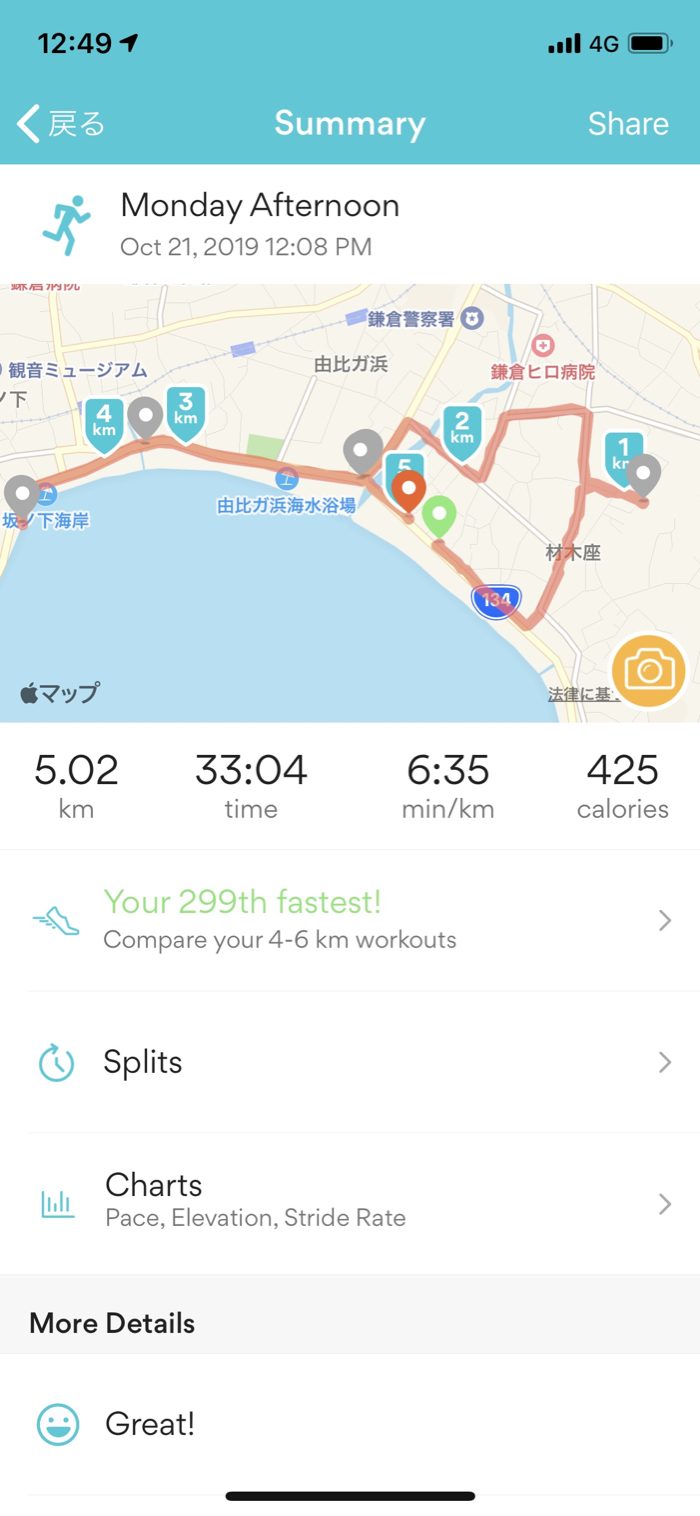Compare your 4-6 km workouts
Image resolution: width=700 pixels, height=1516 pixels.
pyautogui.click(x=350, y=920)
